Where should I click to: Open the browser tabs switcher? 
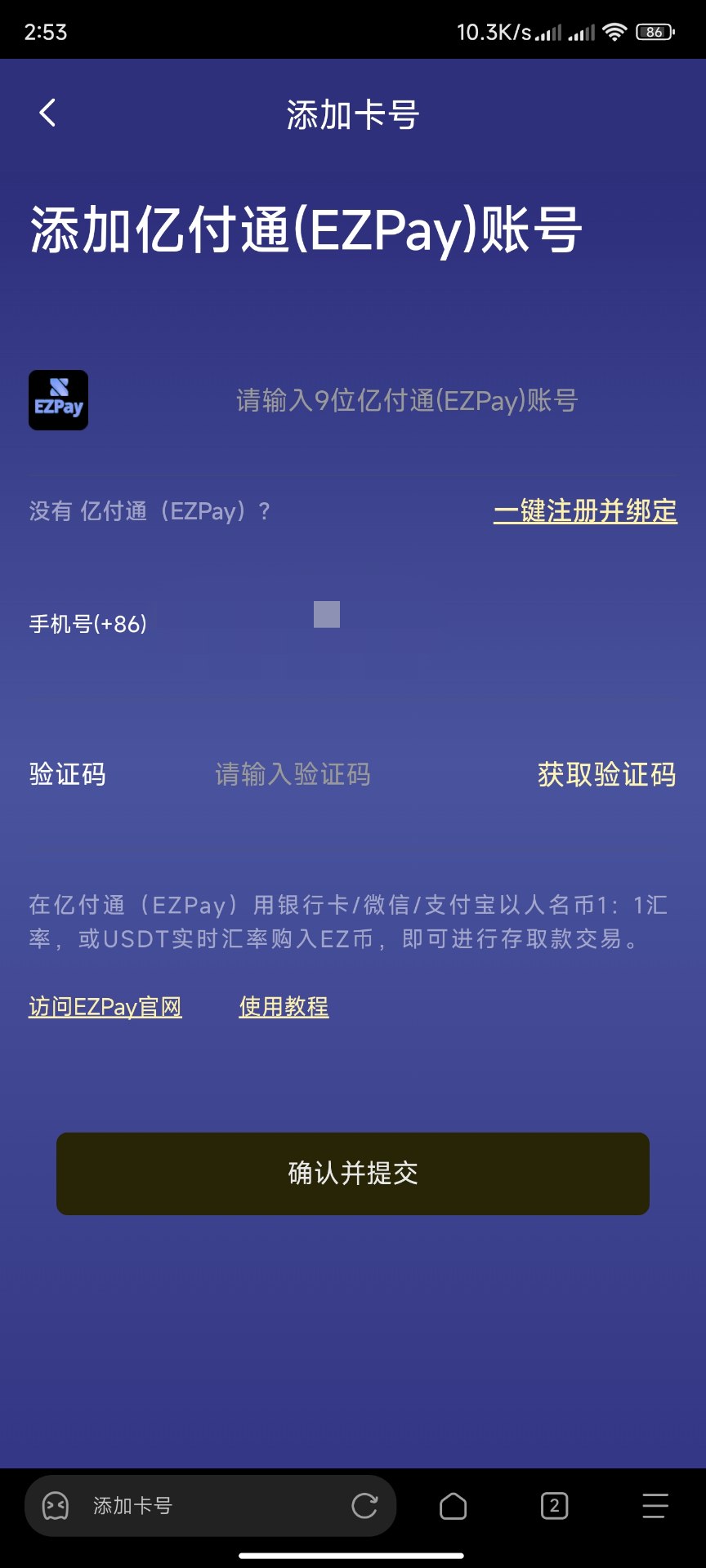[x=554, y=1505]
